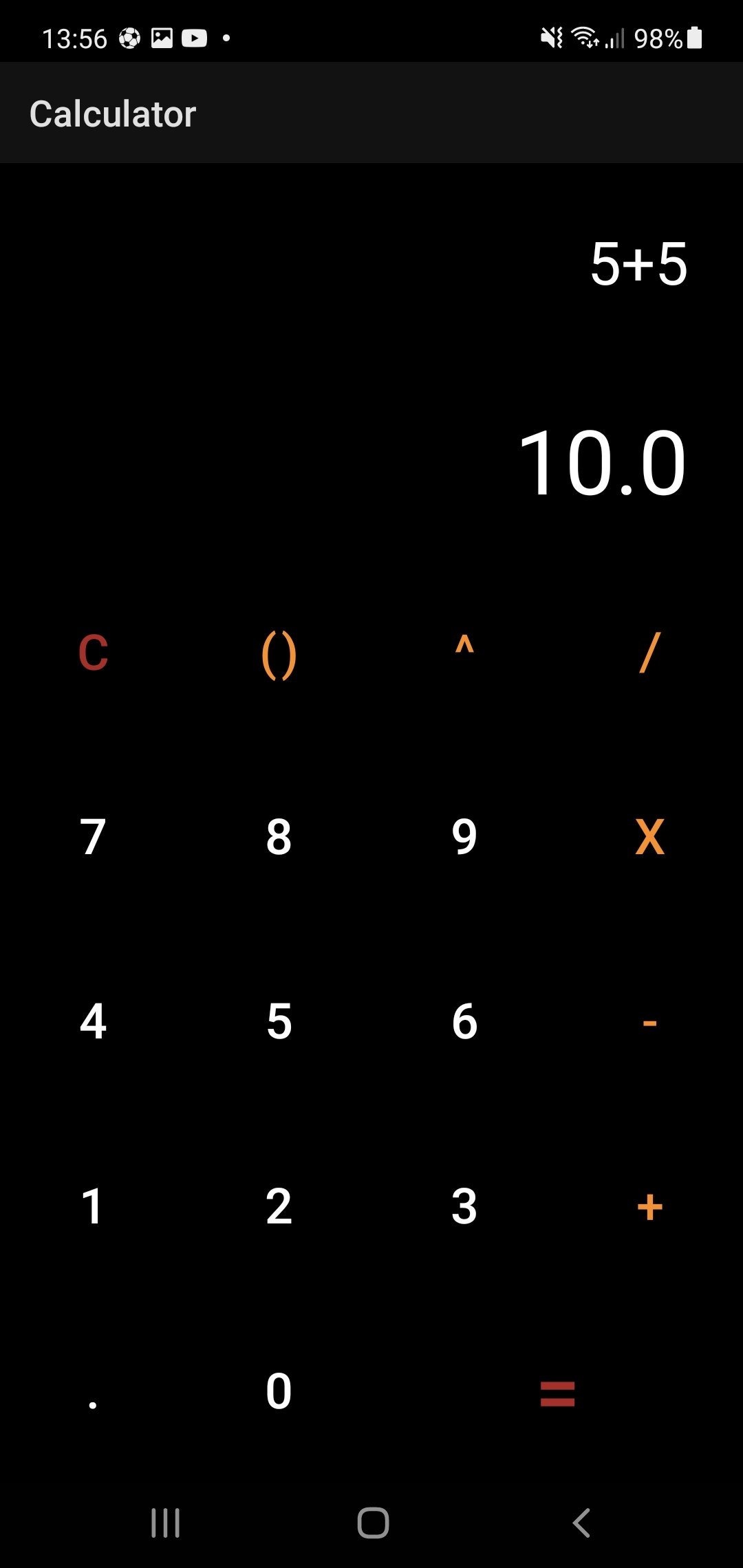The width and height of the screenshot is (743, 1568).
Task: Insert parentheses into the expression
Action: pyautogui.click(x=279, y=655)
